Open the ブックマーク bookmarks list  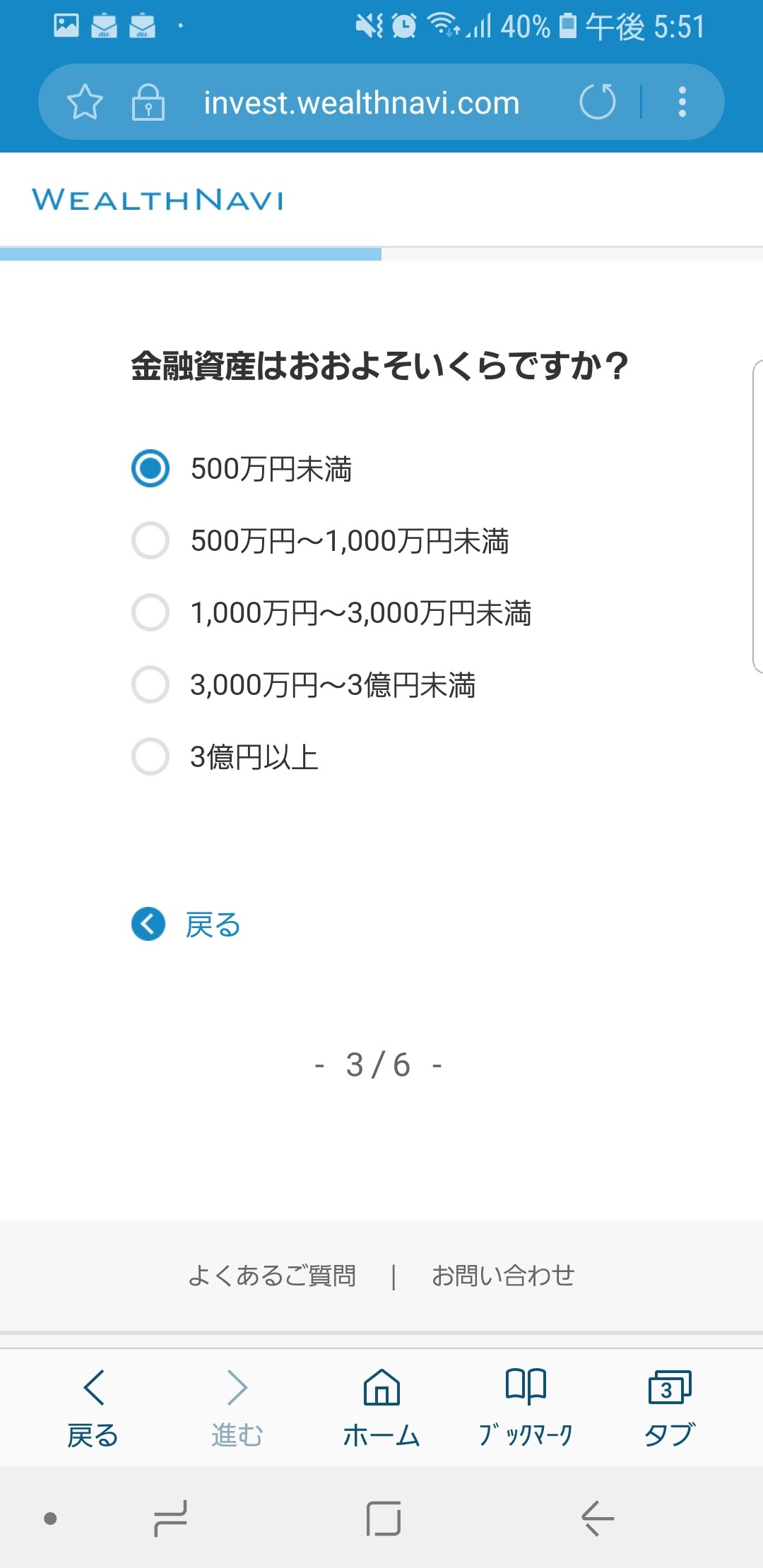(526, 1407)
